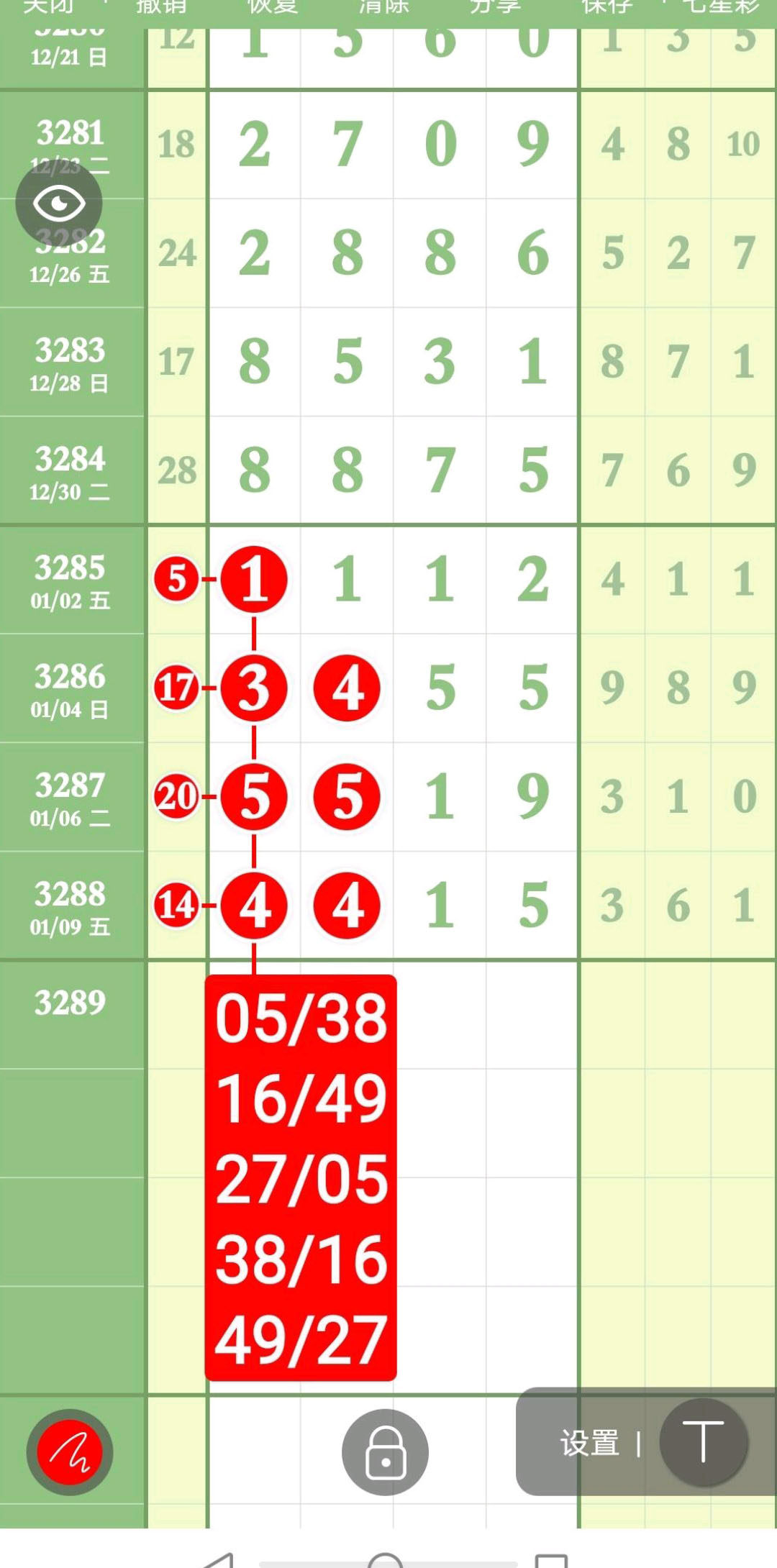Viewport: 777px width, 1568px height.
Task: Toggle the eye visibility button
Action: (x=59, y=204)
